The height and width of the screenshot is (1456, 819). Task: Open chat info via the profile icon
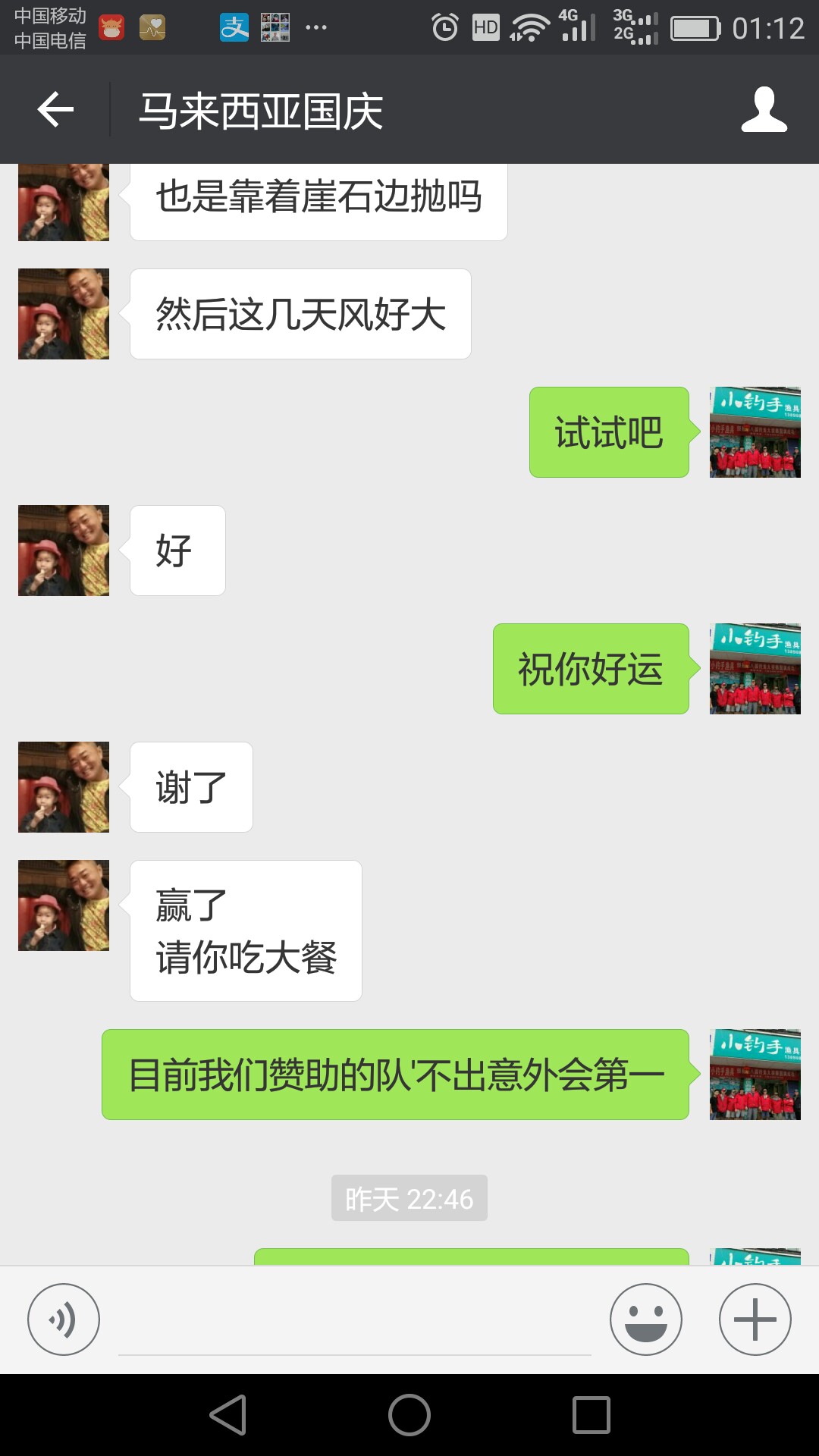click(x=764, y=110)
